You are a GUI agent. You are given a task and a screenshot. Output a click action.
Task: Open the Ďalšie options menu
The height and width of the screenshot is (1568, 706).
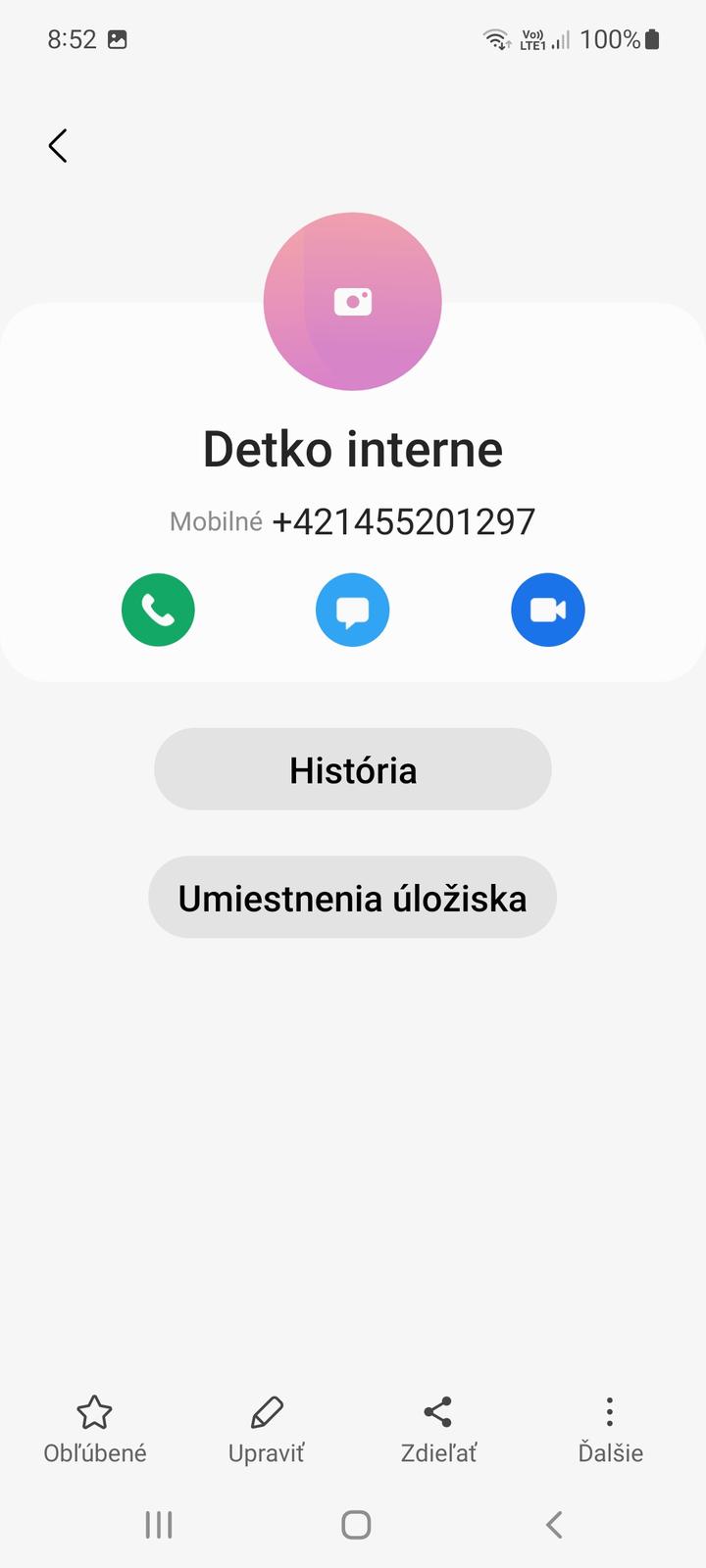point(610,1429)
